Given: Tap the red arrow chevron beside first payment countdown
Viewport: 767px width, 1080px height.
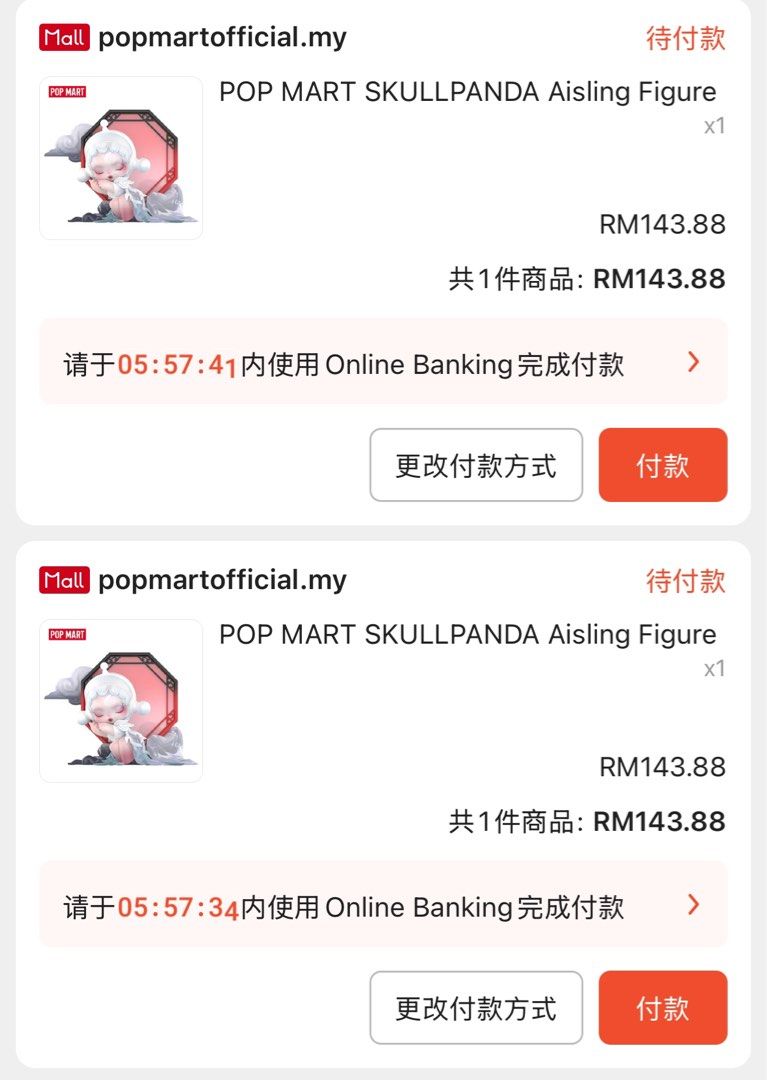Looking at the screenshot, I should 692,363.
